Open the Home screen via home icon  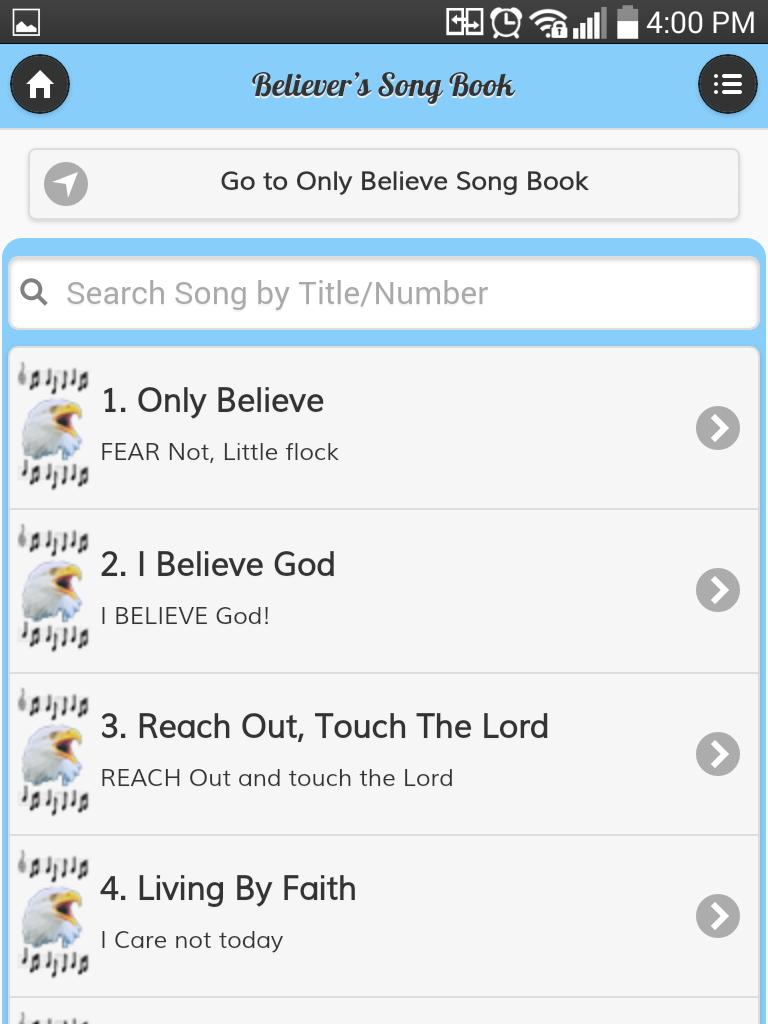pos(39,84)
